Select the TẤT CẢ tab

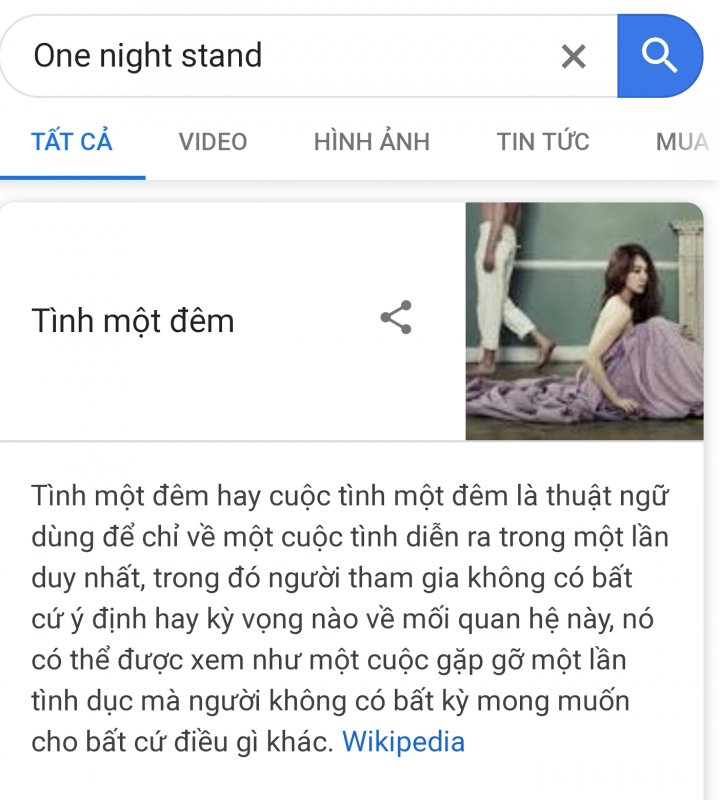click(x=72, y=142)
